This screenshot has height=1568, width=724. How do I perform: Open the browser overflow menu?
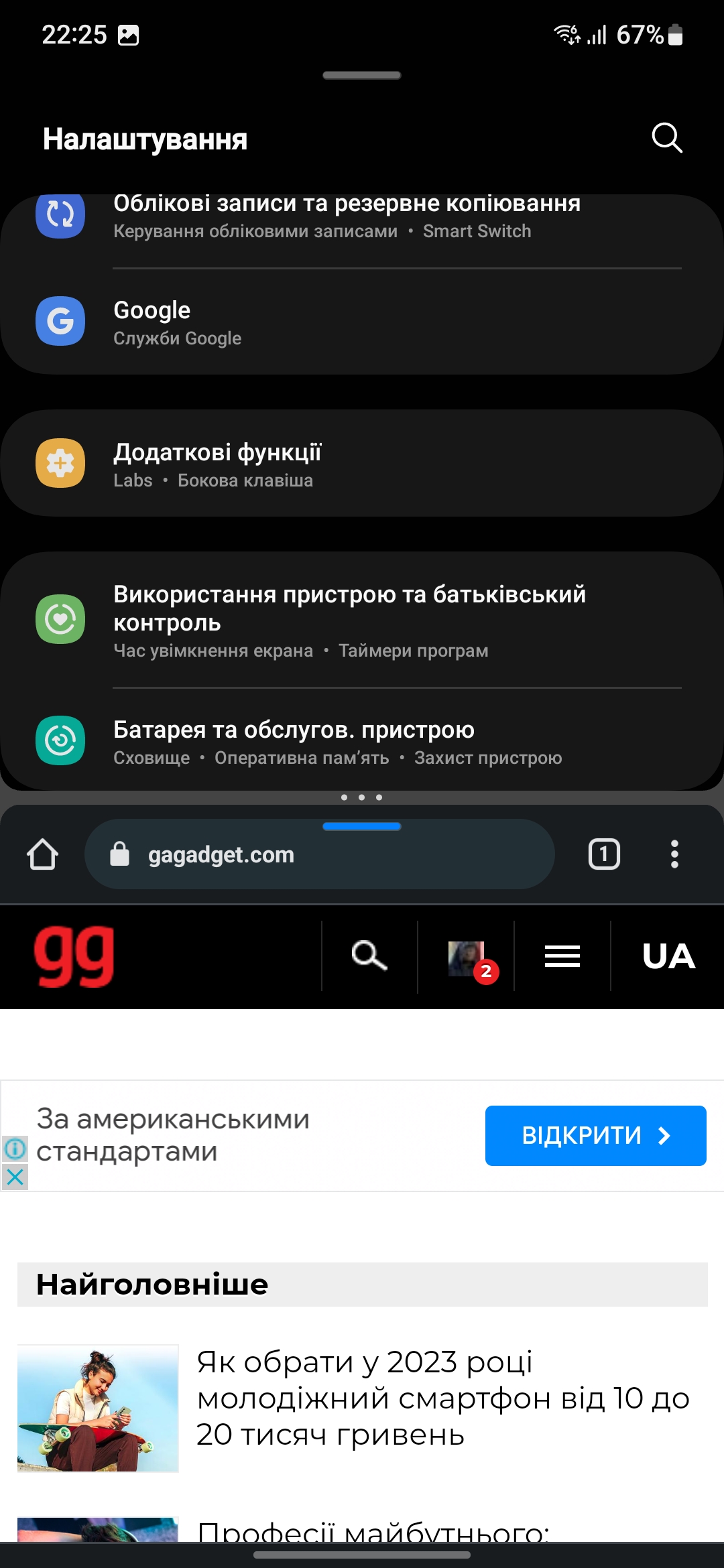[x=674, y=854]
